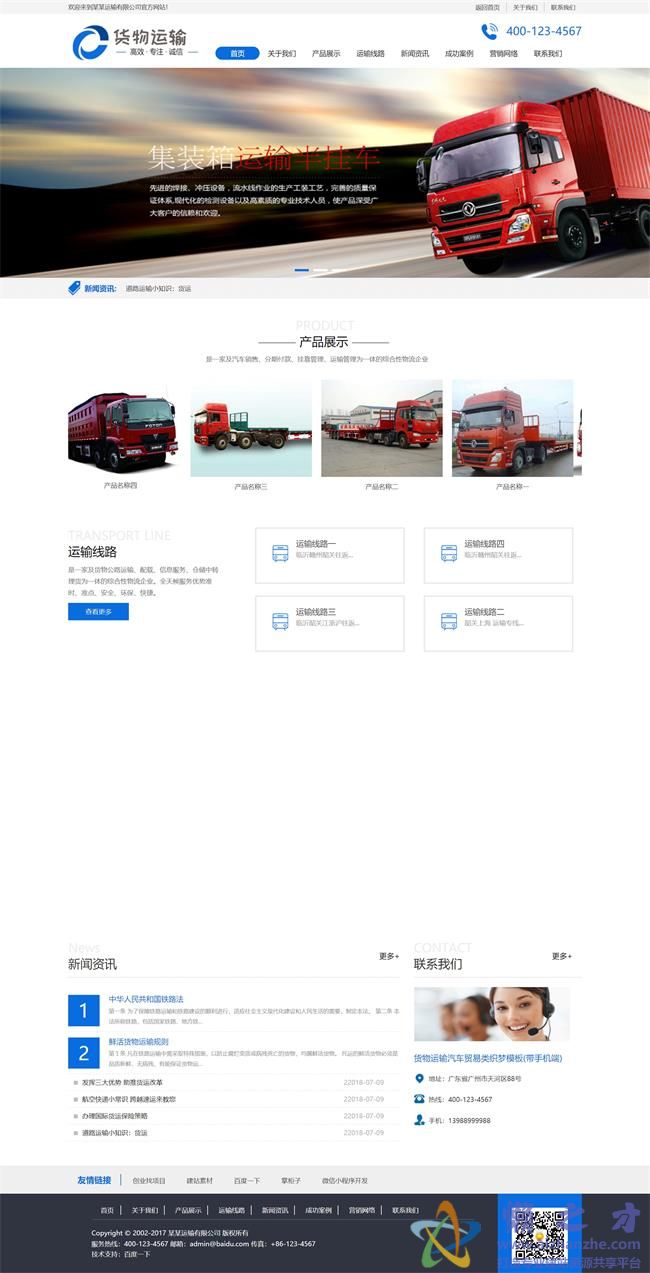Tap 更多+ beside the 新闻资讯 heading

point(389,956)
